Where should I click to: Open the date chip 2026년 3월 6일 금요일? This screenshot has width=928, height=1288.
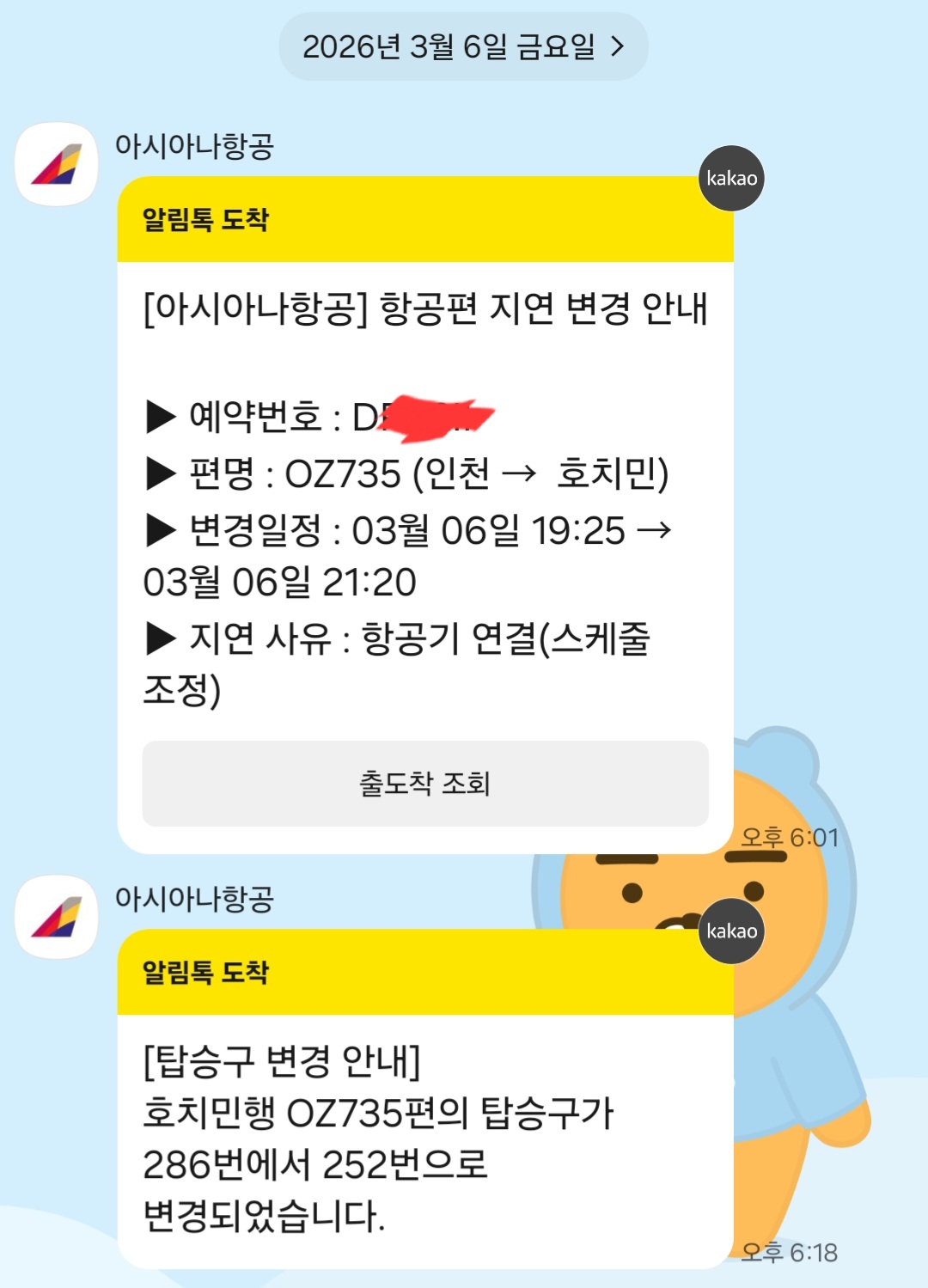pyautogui.click(x=463, y=46)
